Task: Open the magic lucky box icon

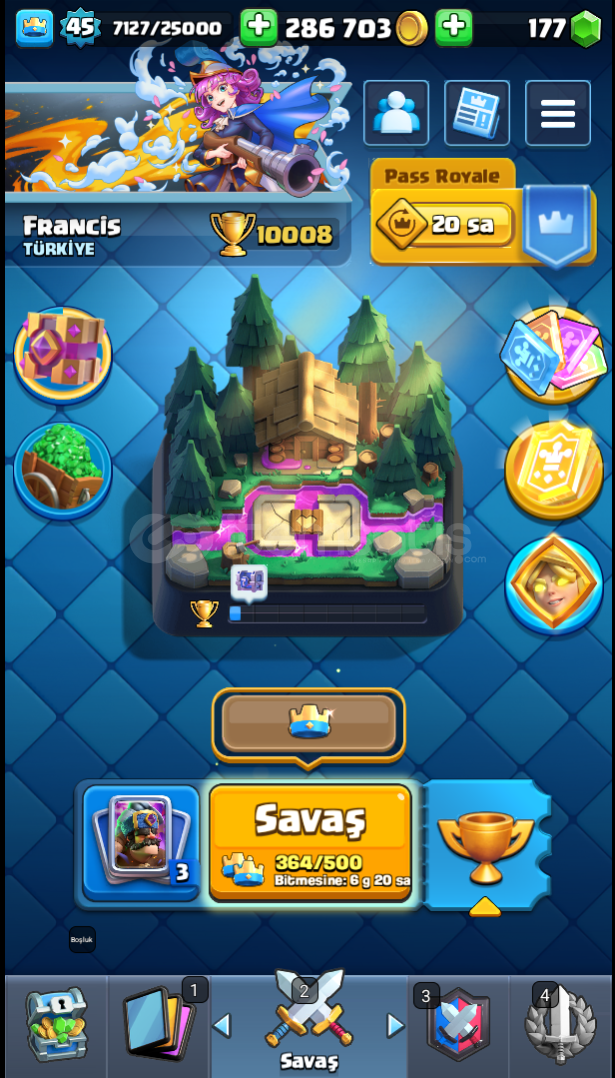Action: (63, 352)
